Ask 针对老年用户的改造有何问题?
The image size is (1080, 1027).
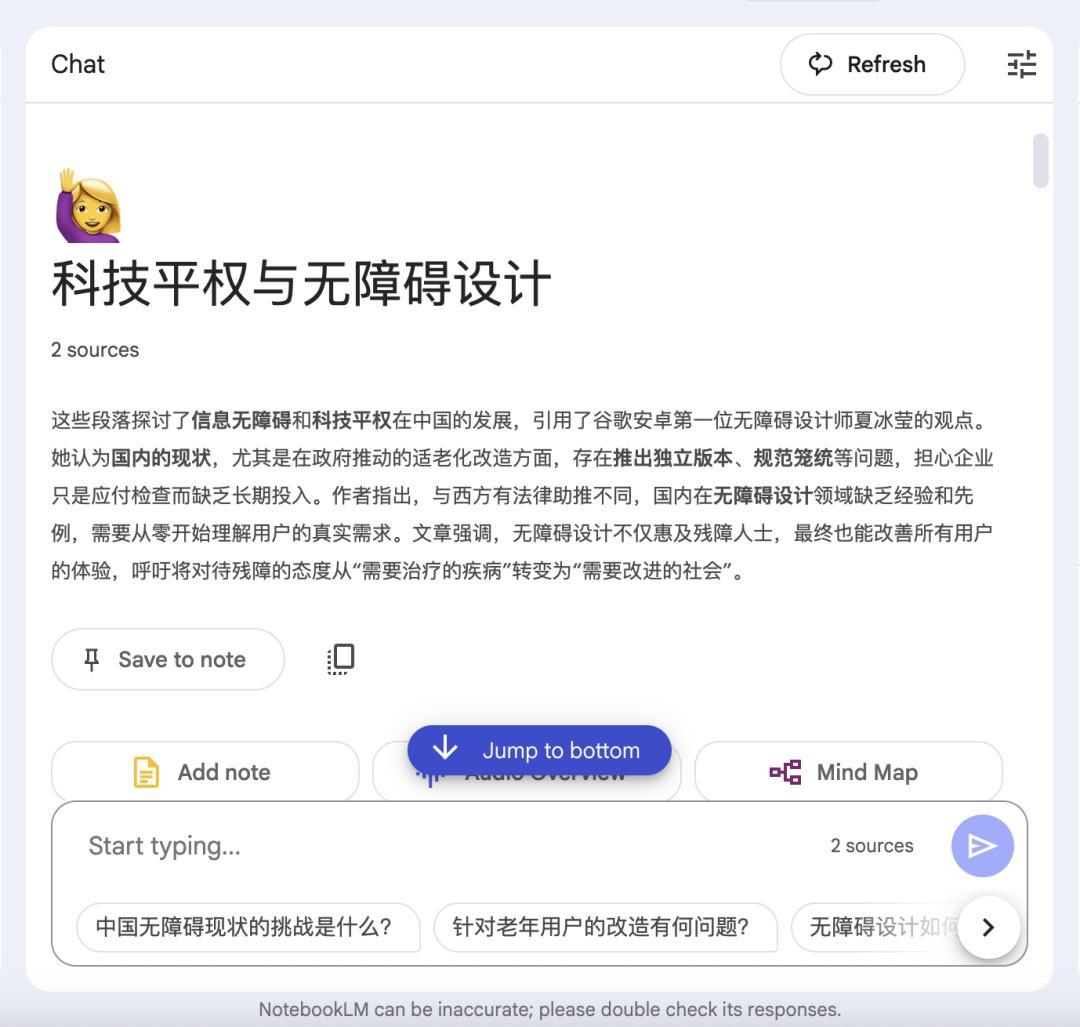point(604,927)
